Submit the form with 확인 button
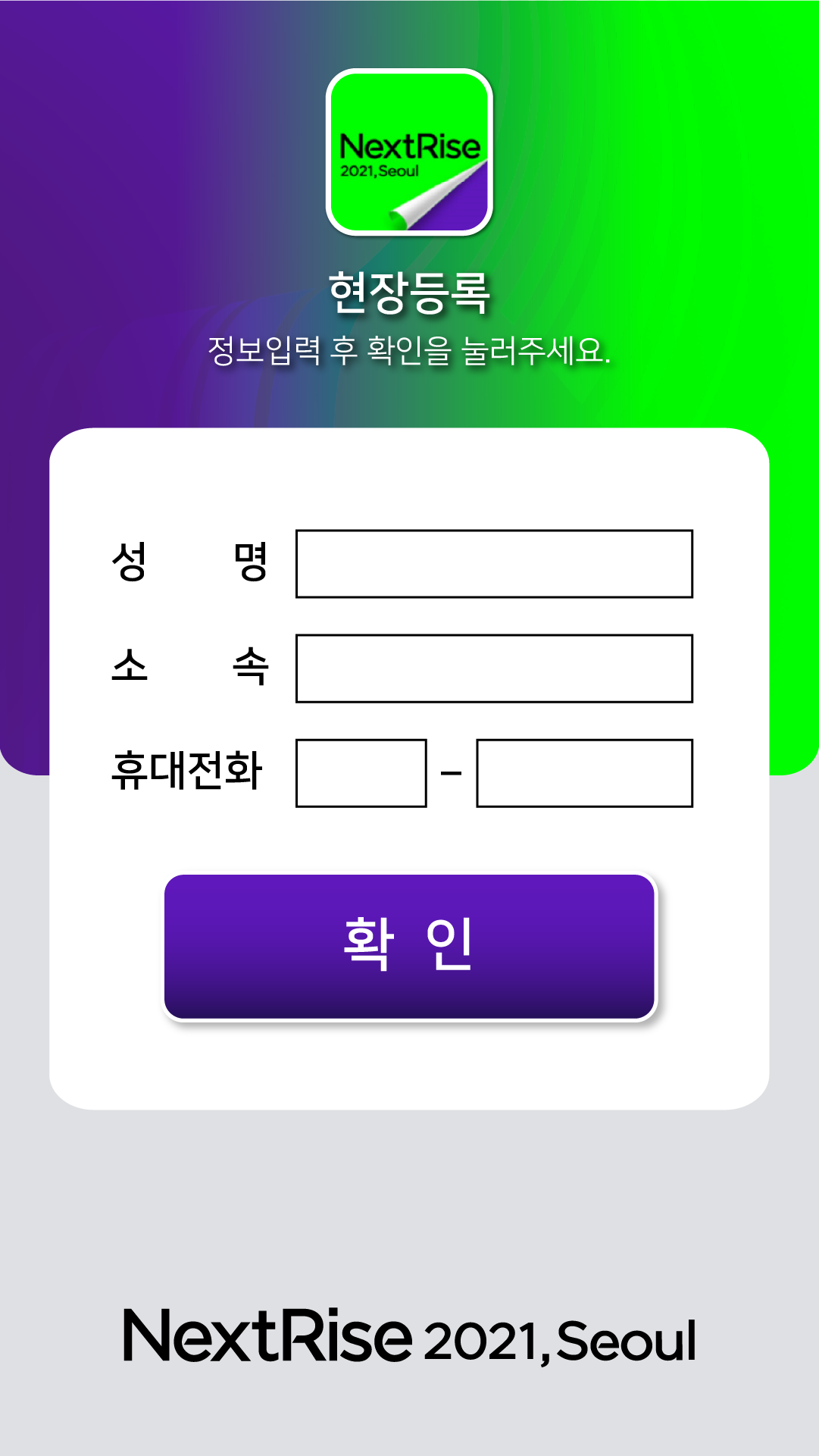819x1456 pixels. click(409, 946)
